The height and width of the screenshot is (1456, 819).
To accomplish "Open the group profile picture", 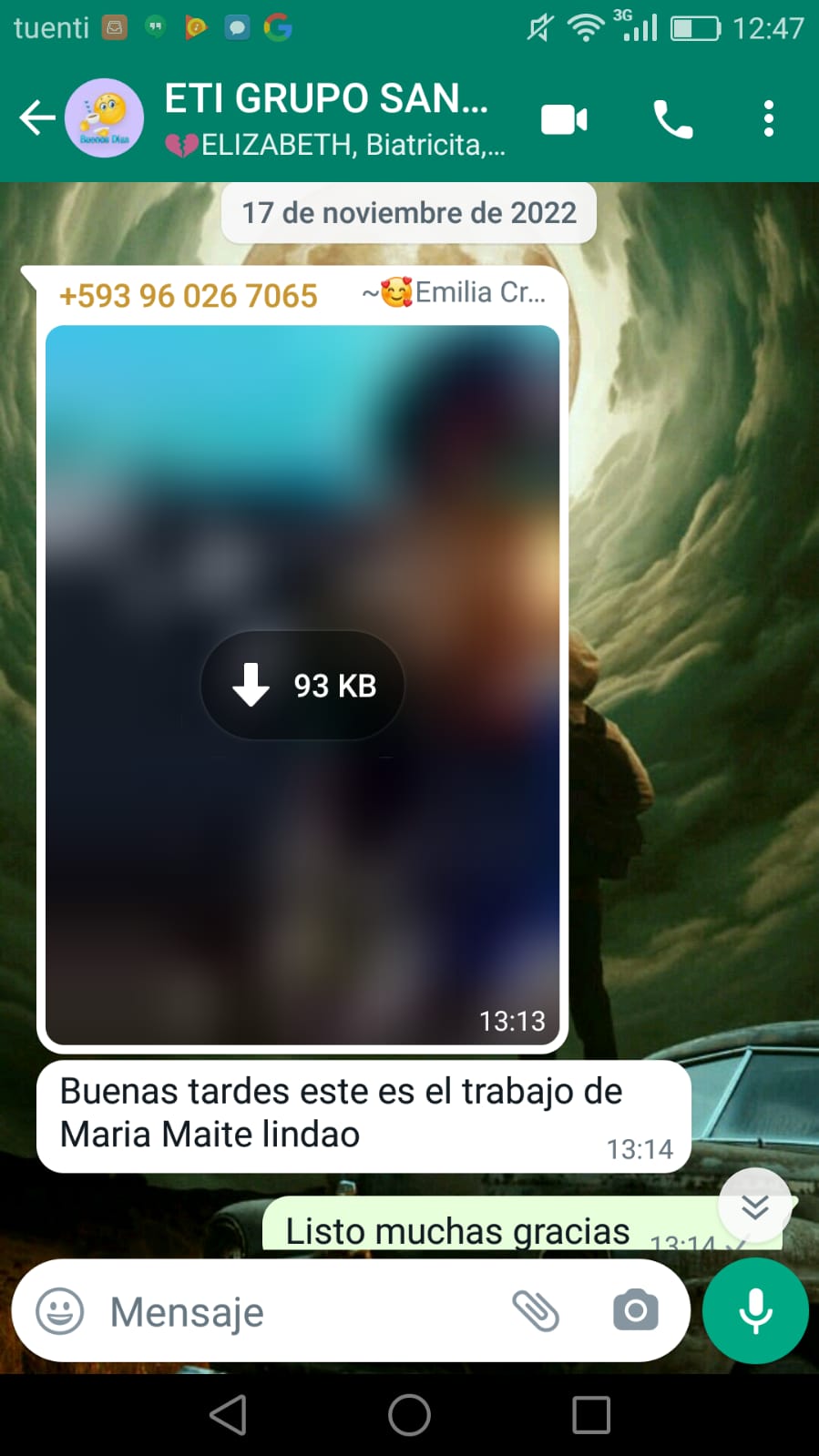I will [104, 118].
